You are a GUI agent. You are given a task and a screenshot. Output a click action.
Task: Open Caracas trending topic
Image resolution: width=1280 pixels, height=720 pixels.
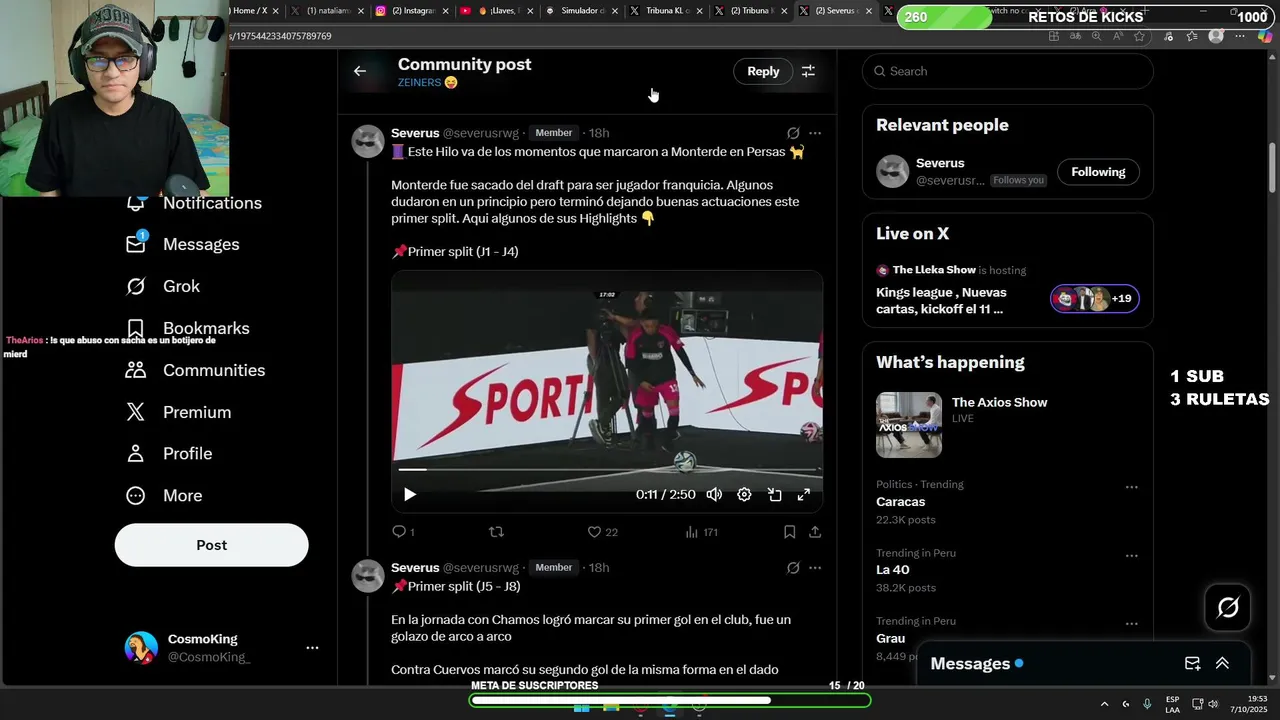[901, 502]
